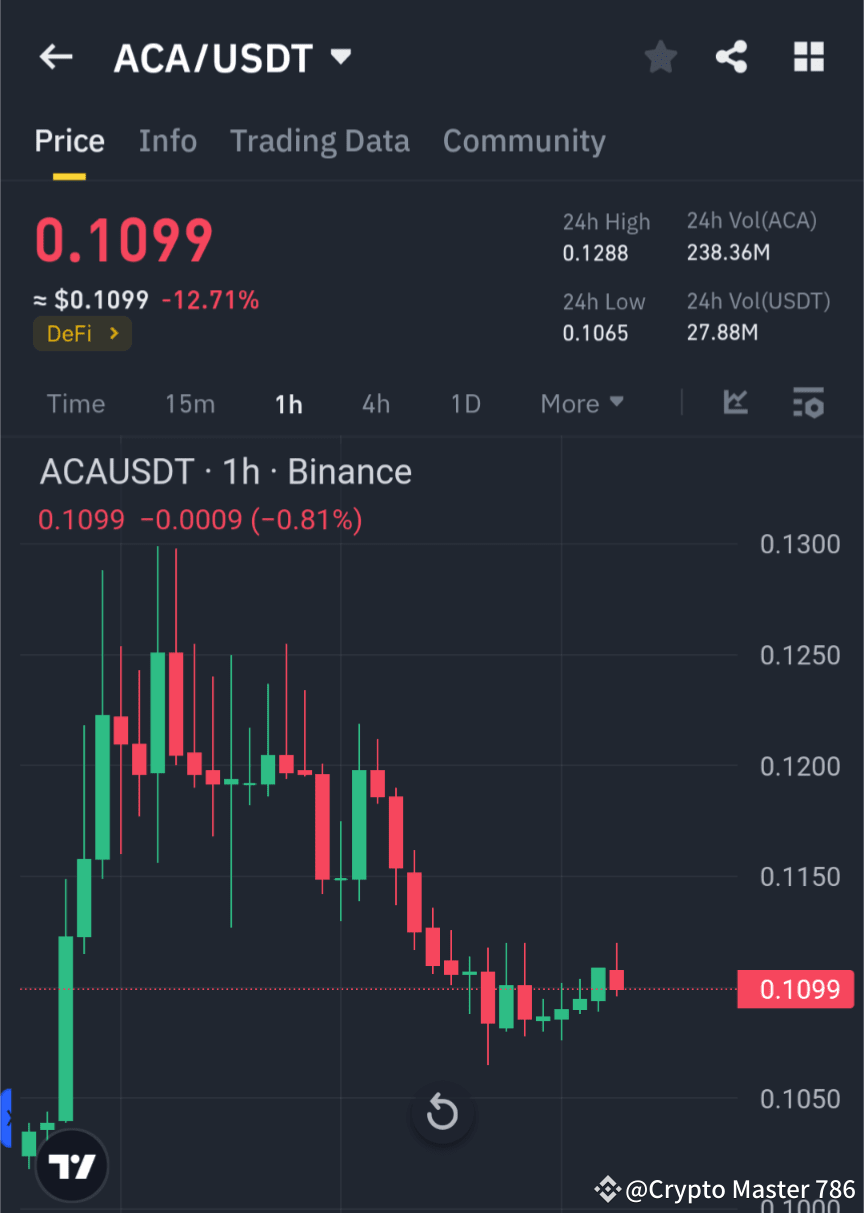The width and height of the screenshot is (864, 1213).
Task: Enable the 15m candle interval
Action: (x=190, y=403)
